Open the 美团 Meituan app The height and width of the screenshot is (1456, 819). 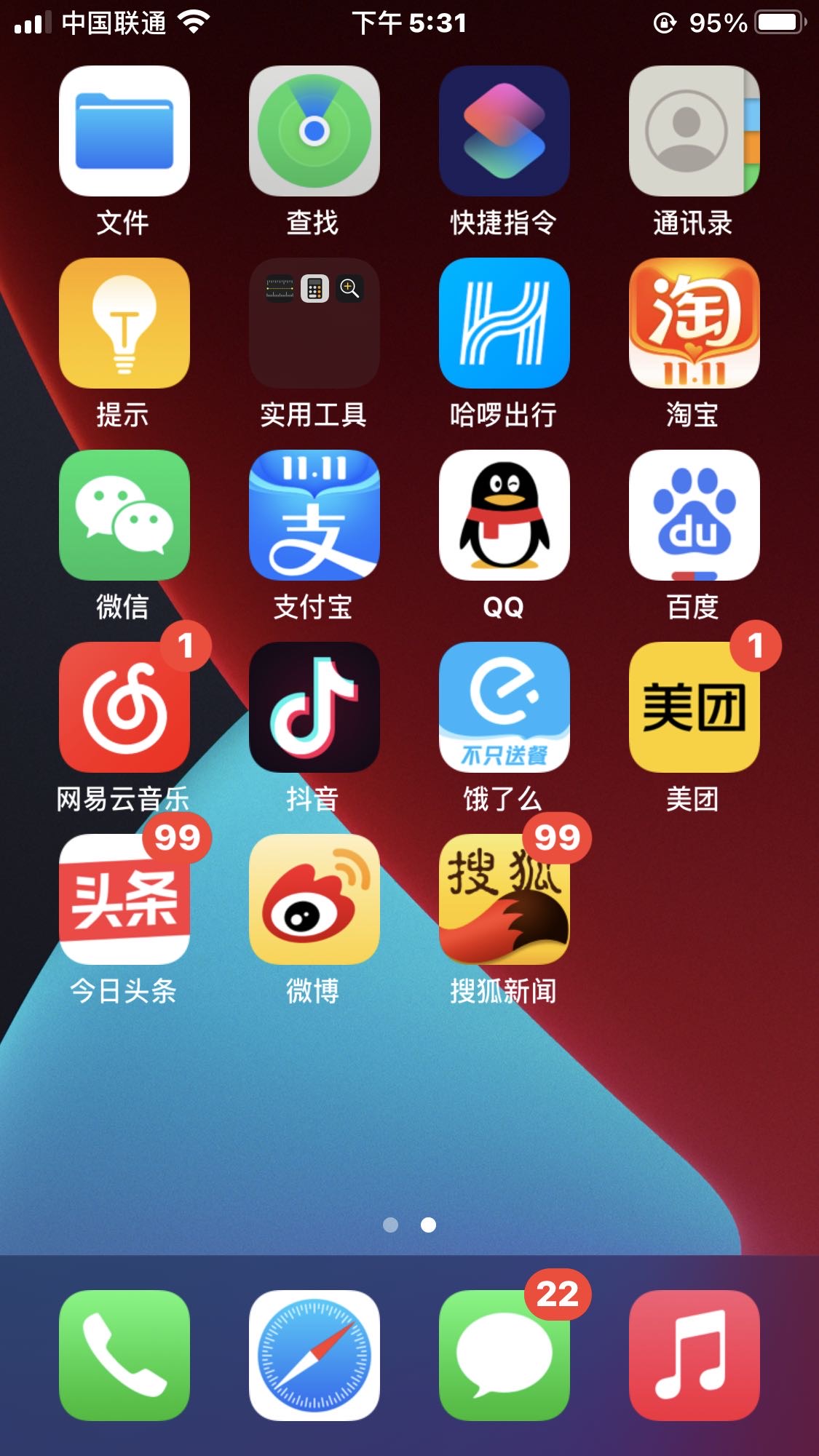tap(695, 707)
